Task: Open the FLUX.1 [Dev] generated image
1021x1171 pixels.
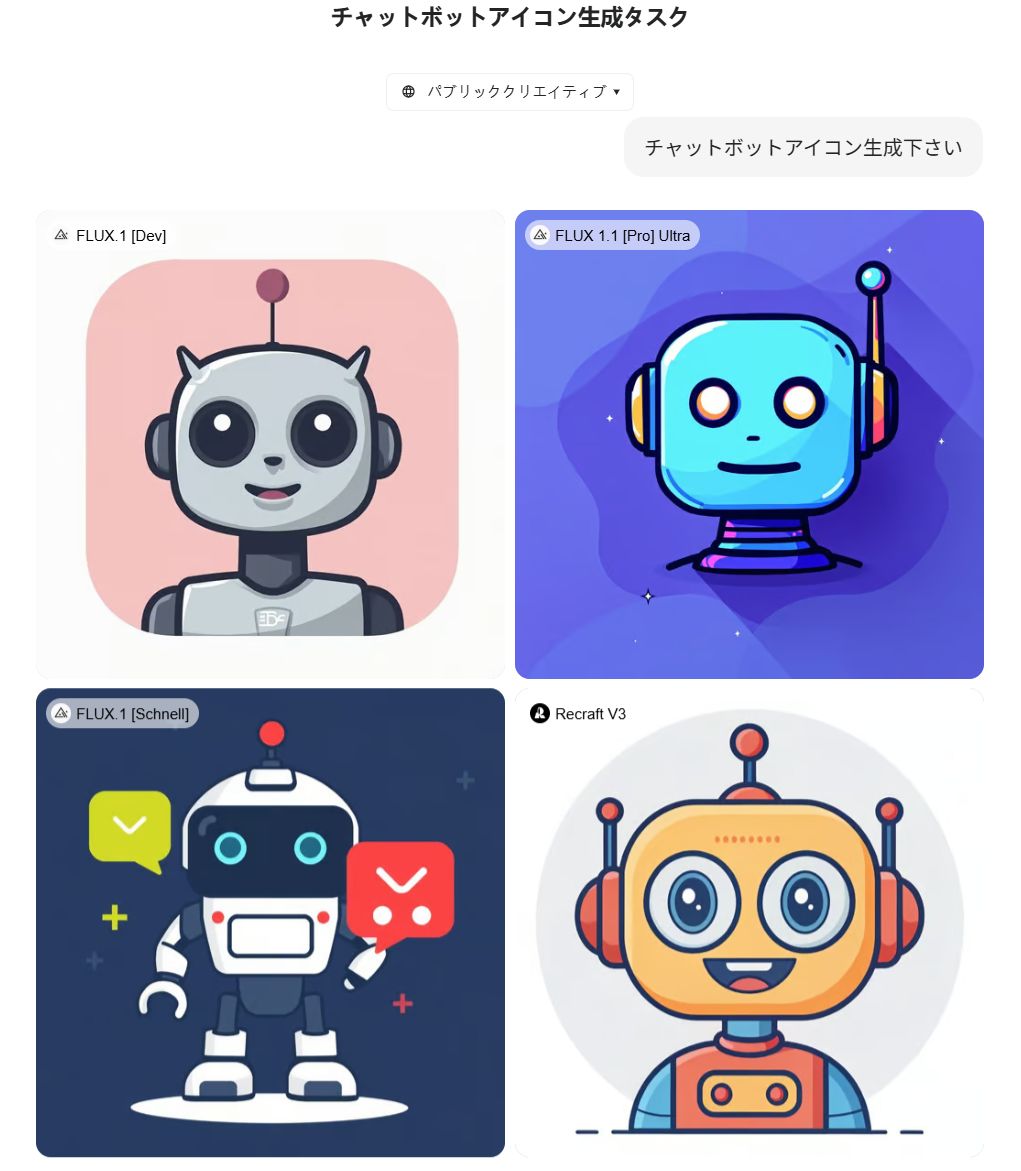Action: point(270,445)
